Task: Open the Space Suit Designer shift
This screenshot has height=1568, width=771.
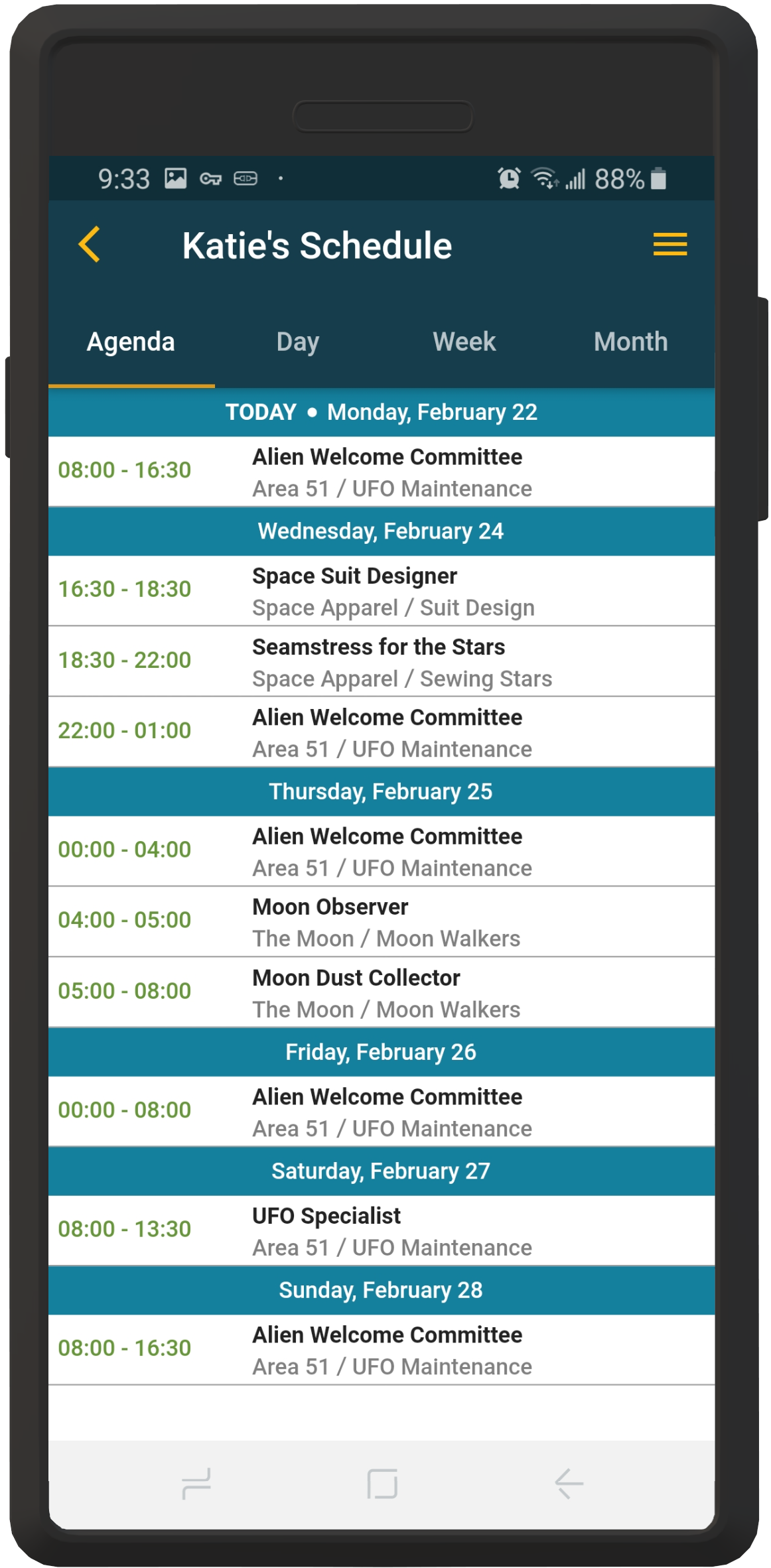Action: (x=382, y=591)
